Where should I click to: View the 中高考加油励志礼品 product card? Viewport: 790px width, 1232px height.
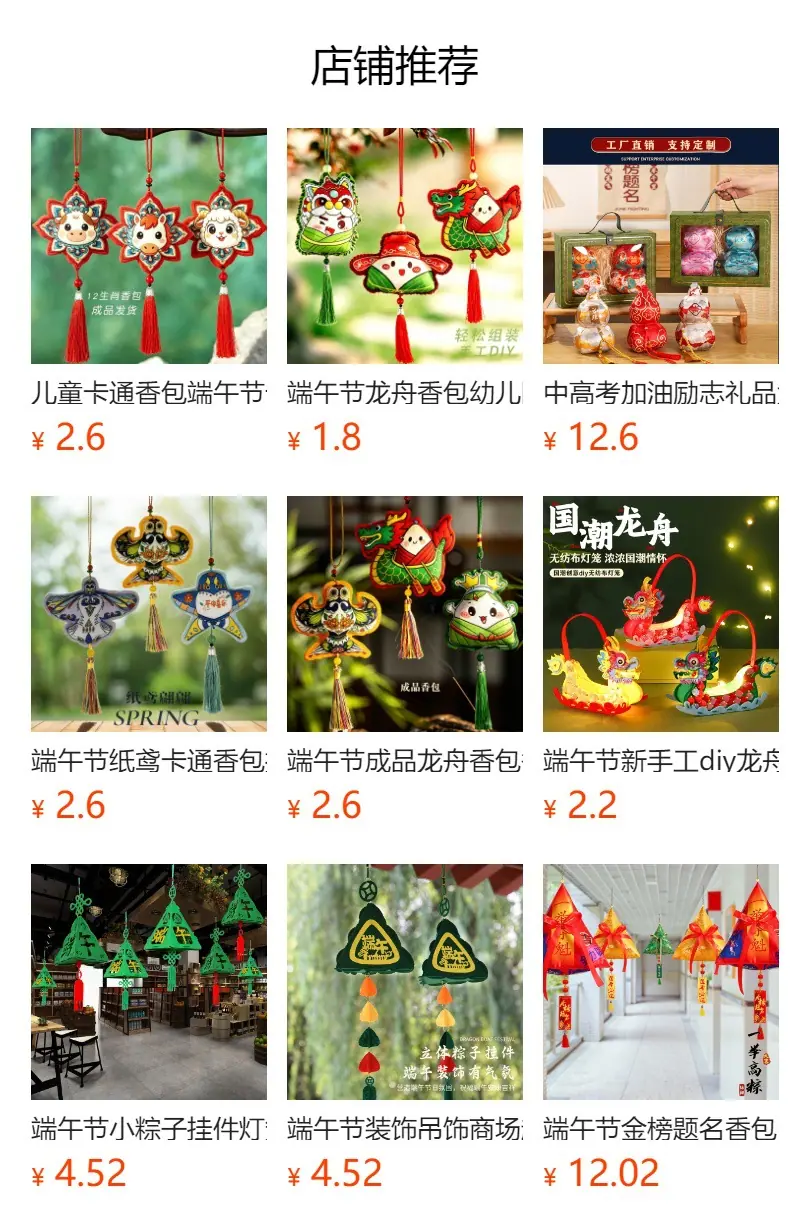[x=661, y=292]
